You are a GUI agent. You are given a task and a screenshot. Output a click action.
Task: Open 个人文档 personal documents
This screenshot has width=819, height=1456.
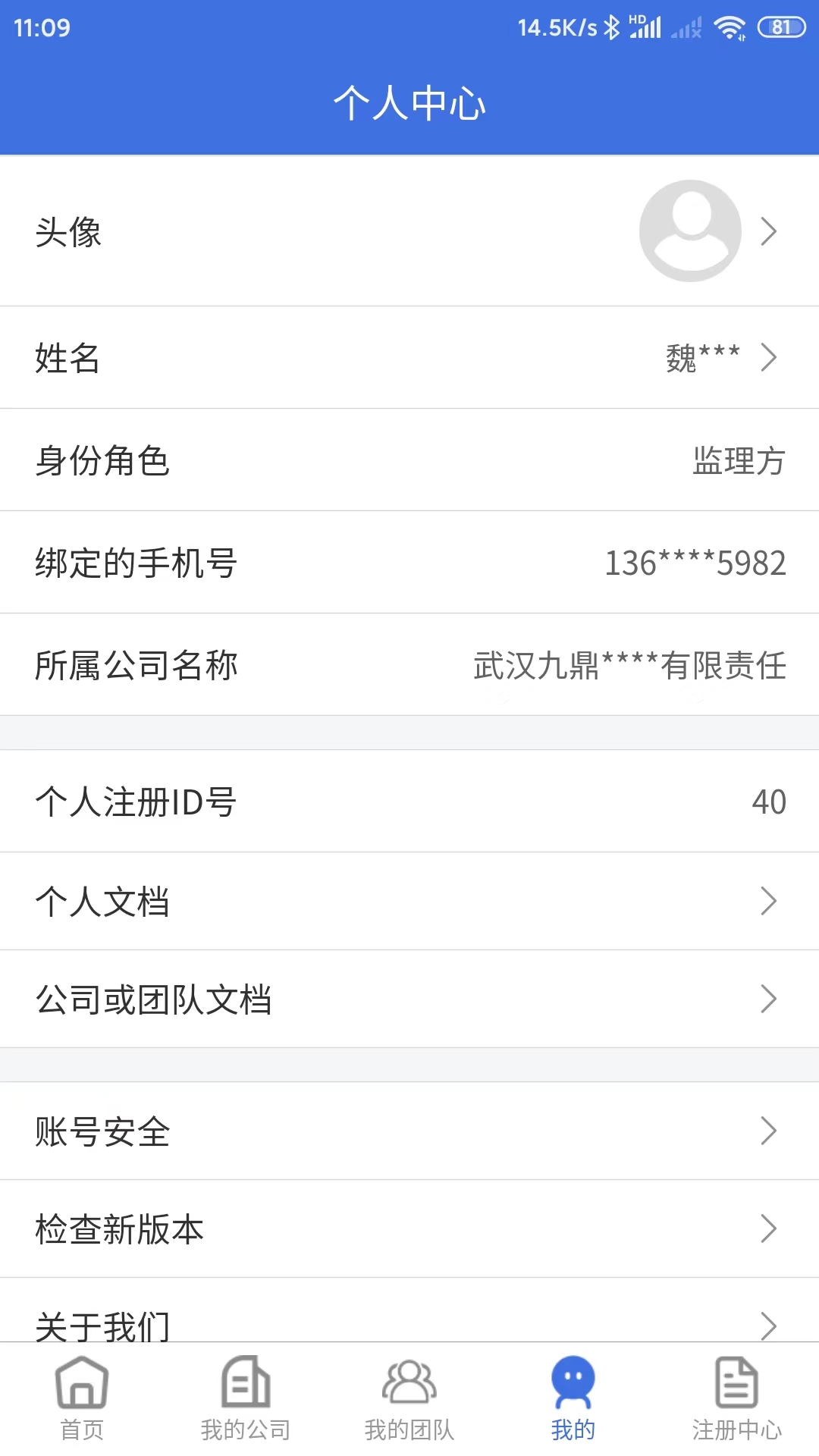[x=409, y=902]
